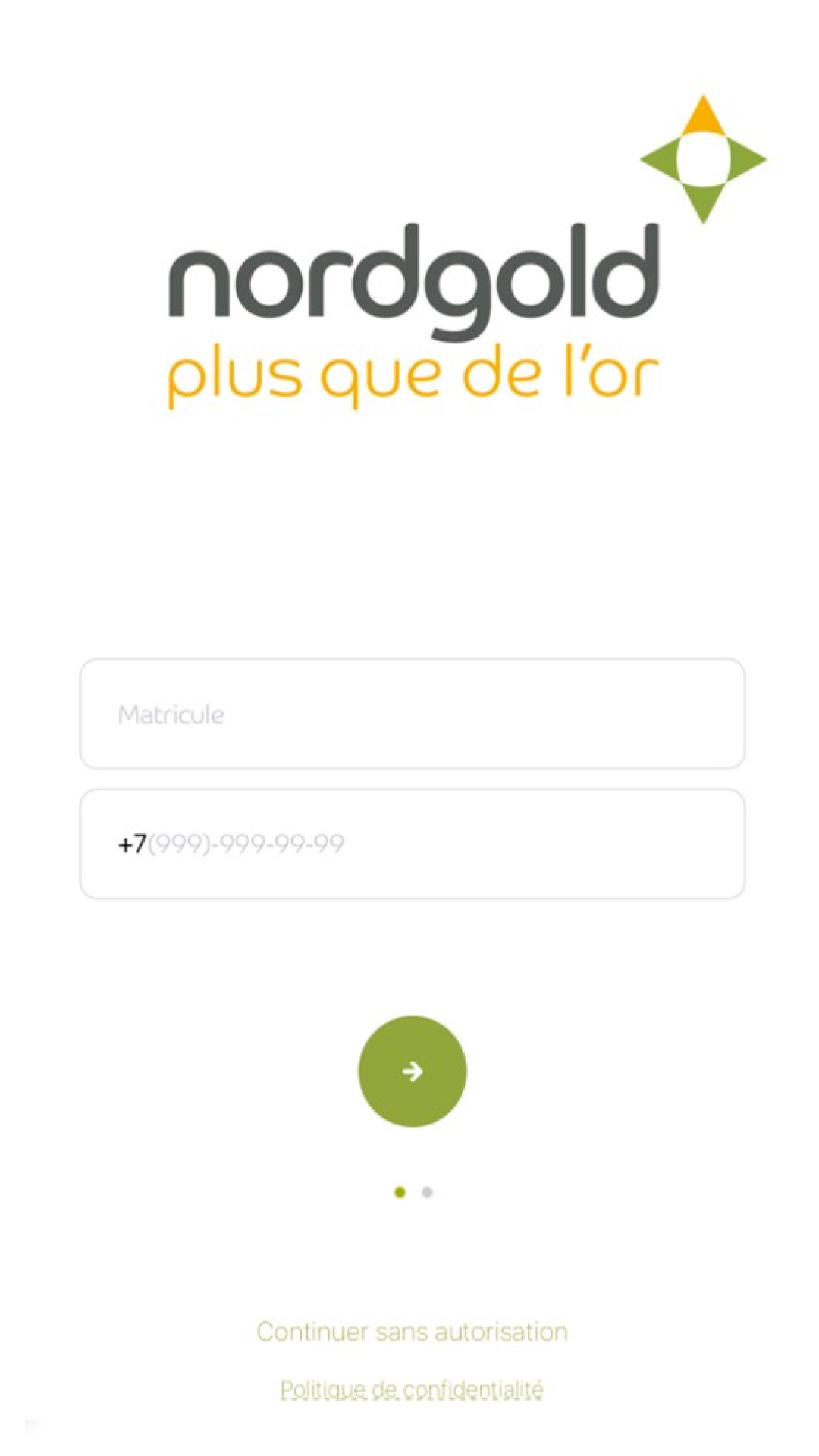Focus the +7 phone number field
Viewport: 819px width, 1456px height.
click(412, 843)
